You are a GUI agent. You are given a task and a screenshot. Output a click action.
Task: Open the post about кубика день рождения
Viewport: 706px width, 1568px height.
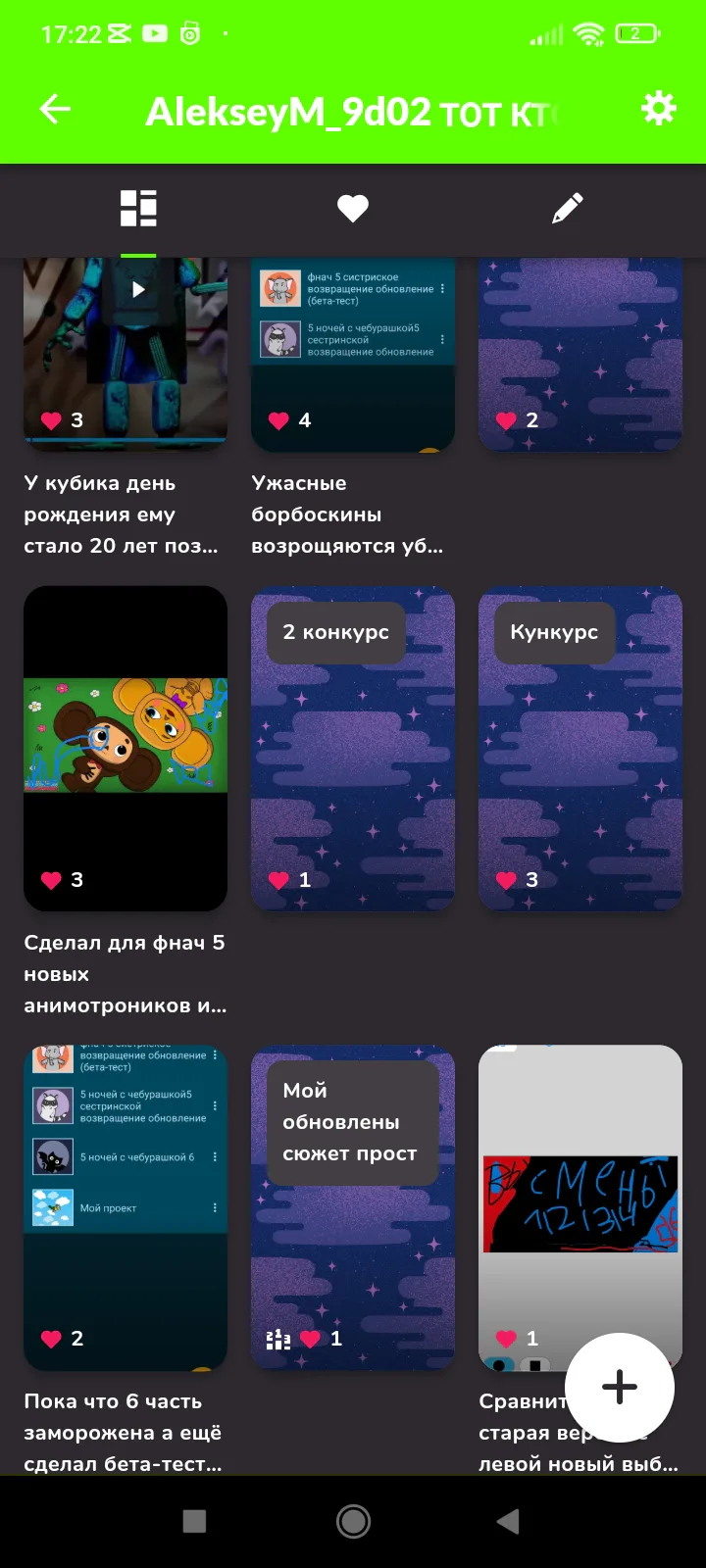point(126,355)
